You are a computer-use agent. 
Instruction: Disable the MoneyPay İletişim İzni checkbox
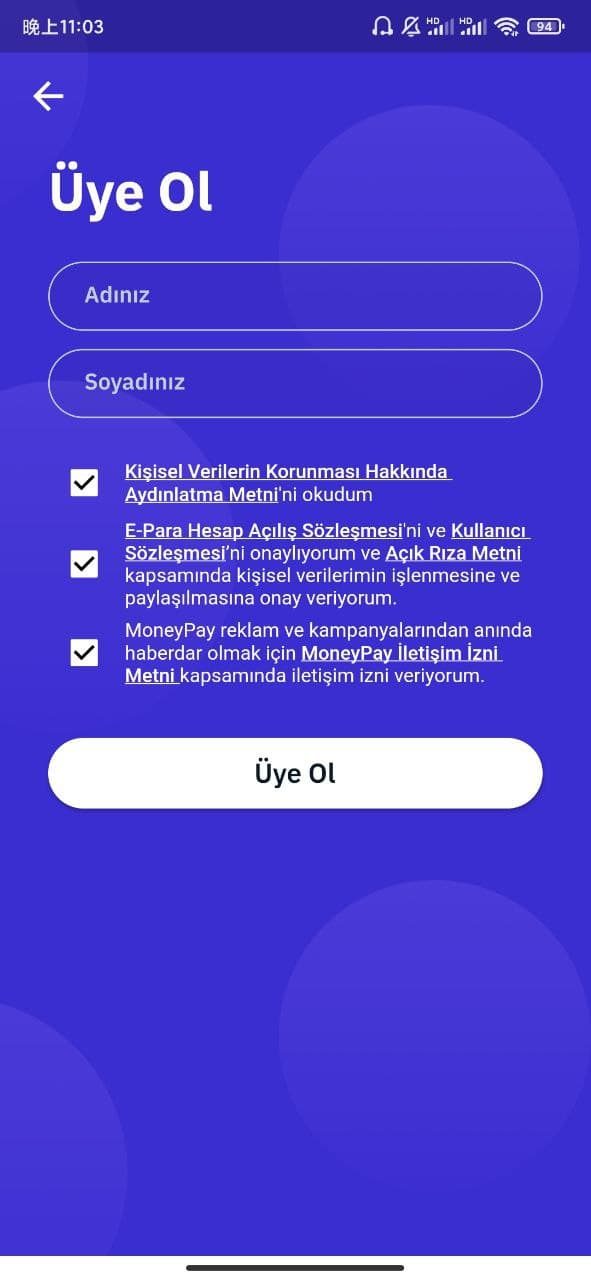(x=84, y=653)
